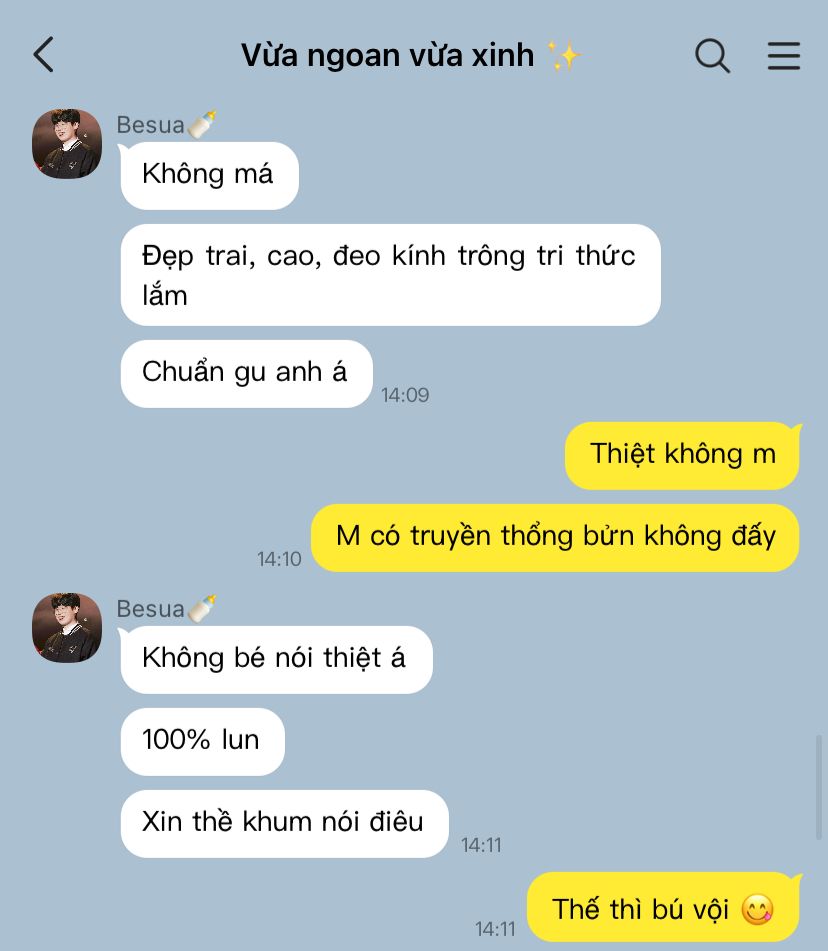Go back from the chat
Image resolution: width=828 pixels, height=951 pixels.
(x=44, y=55)
